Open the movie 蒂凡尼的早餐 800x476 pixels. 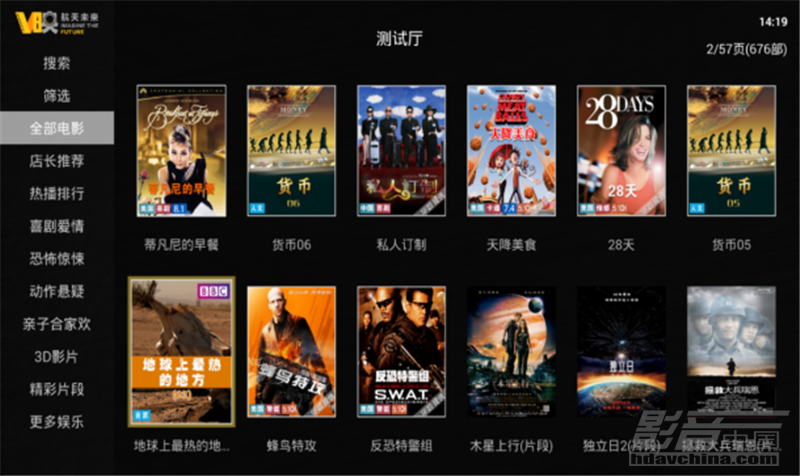point(181,152)
